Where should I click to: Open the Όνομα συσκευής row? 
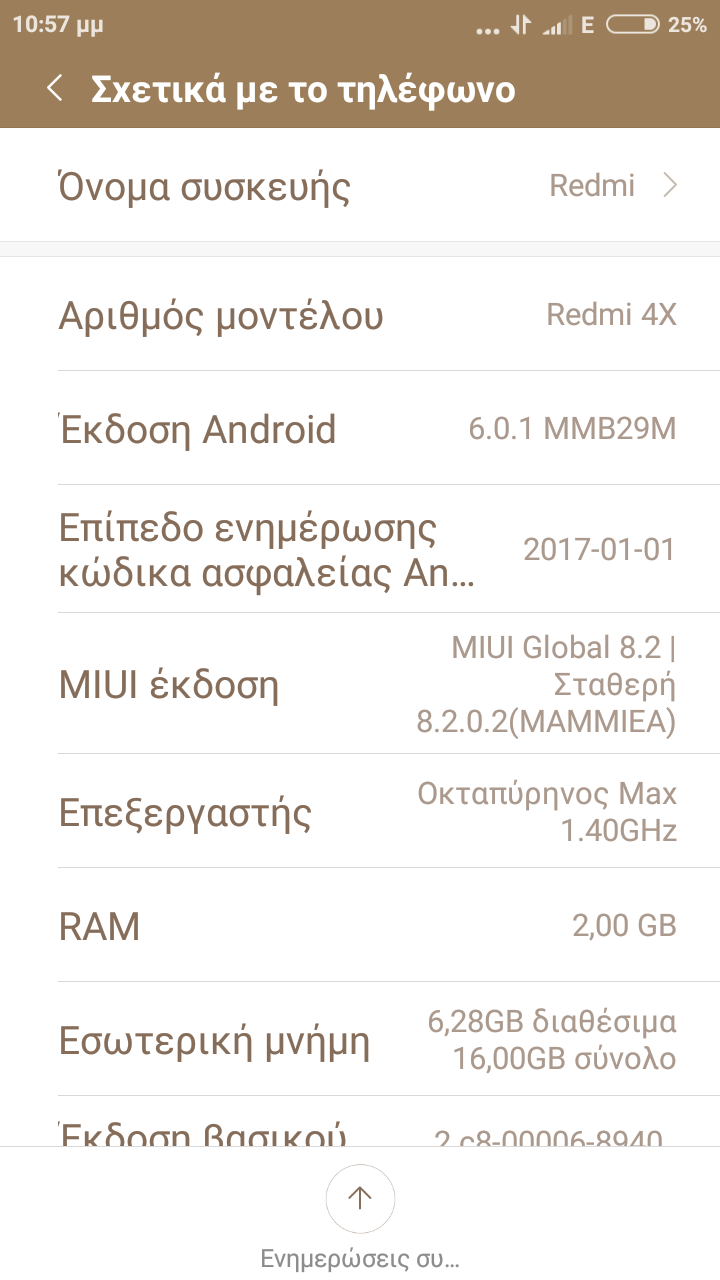[x=360, y=186]
